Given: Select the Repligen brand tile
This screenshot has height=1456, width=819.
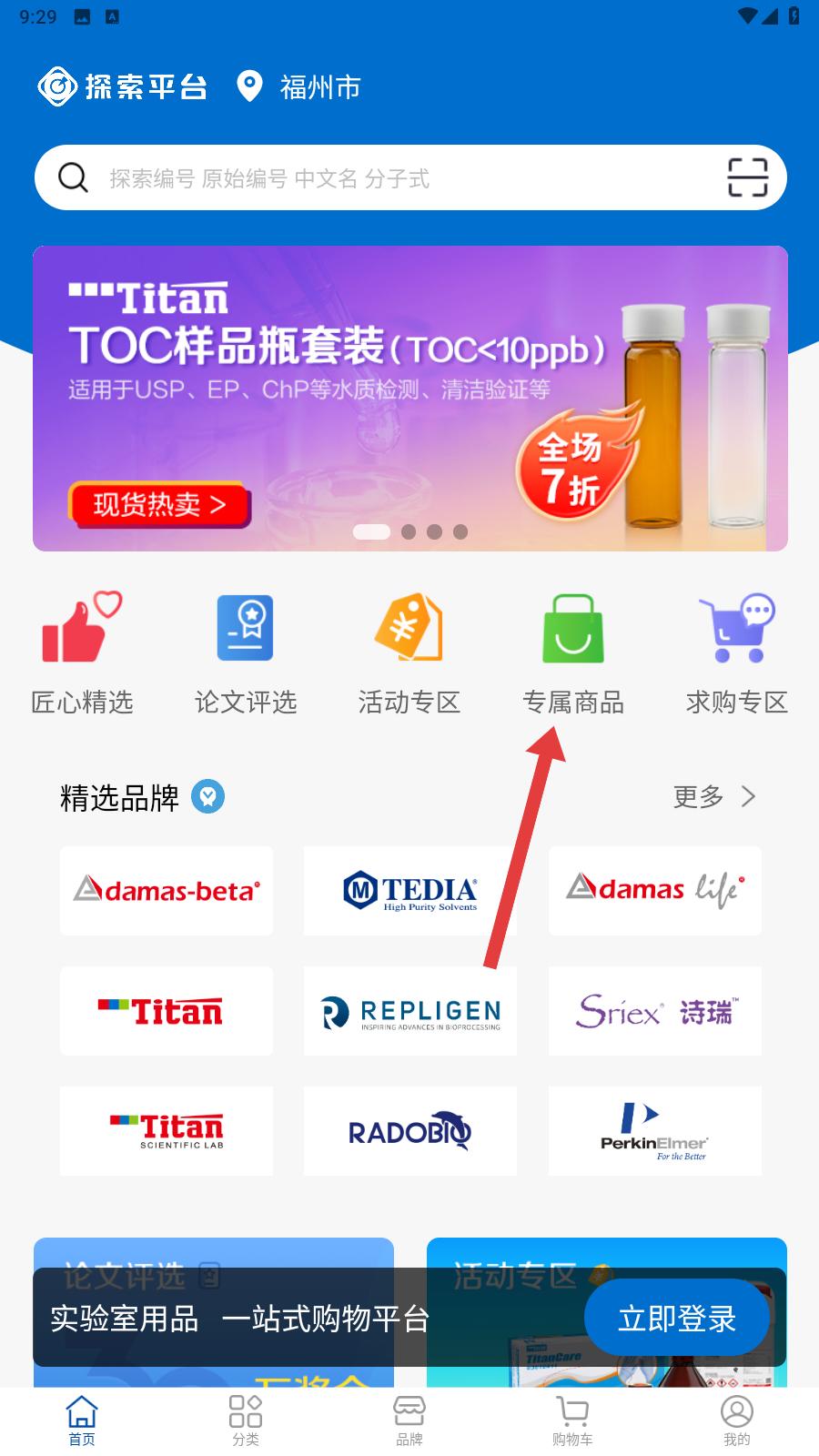Looking at the screenshot, I should (x=409, y=1011).
